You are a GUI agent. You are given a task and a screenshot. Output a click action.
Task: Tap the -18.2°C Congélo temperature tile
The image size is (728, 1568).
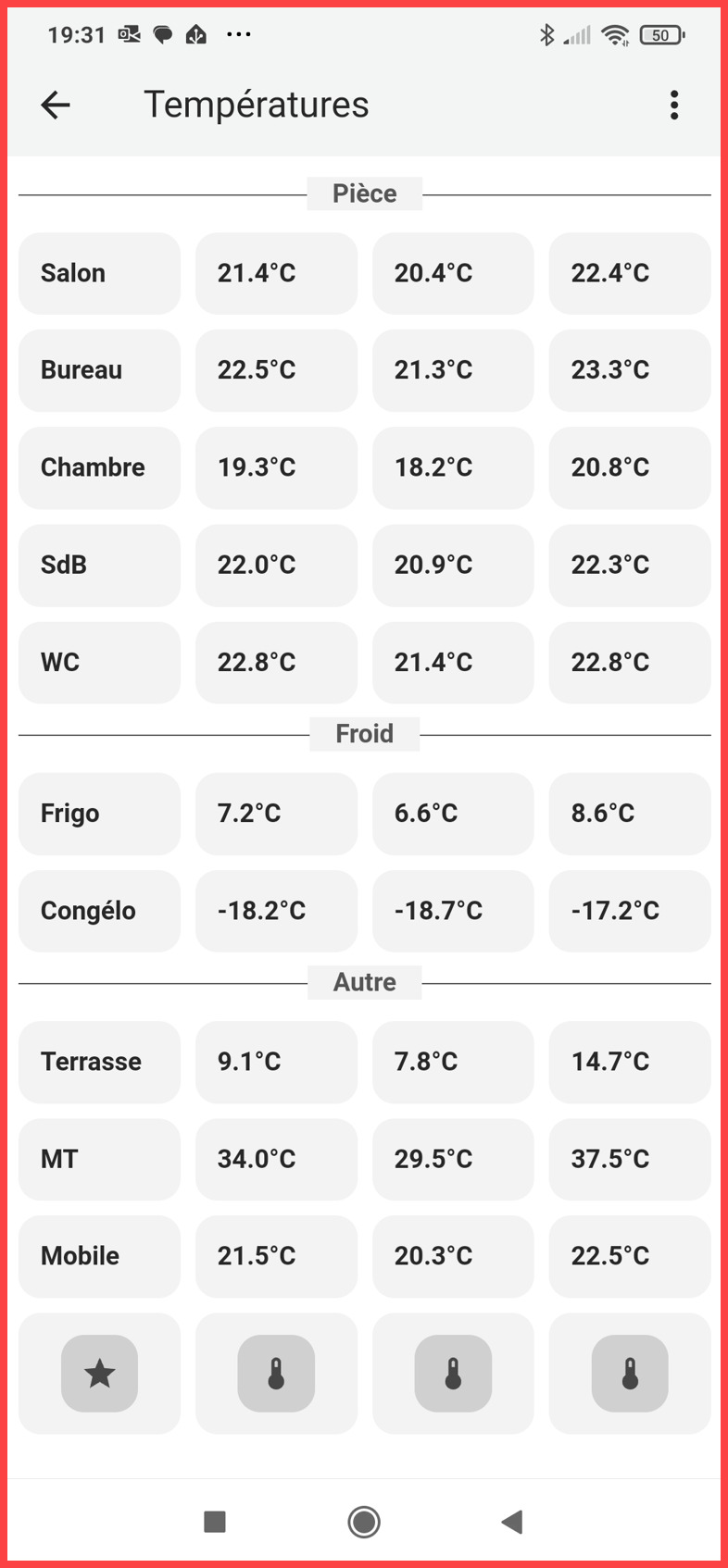pos(276,911)
